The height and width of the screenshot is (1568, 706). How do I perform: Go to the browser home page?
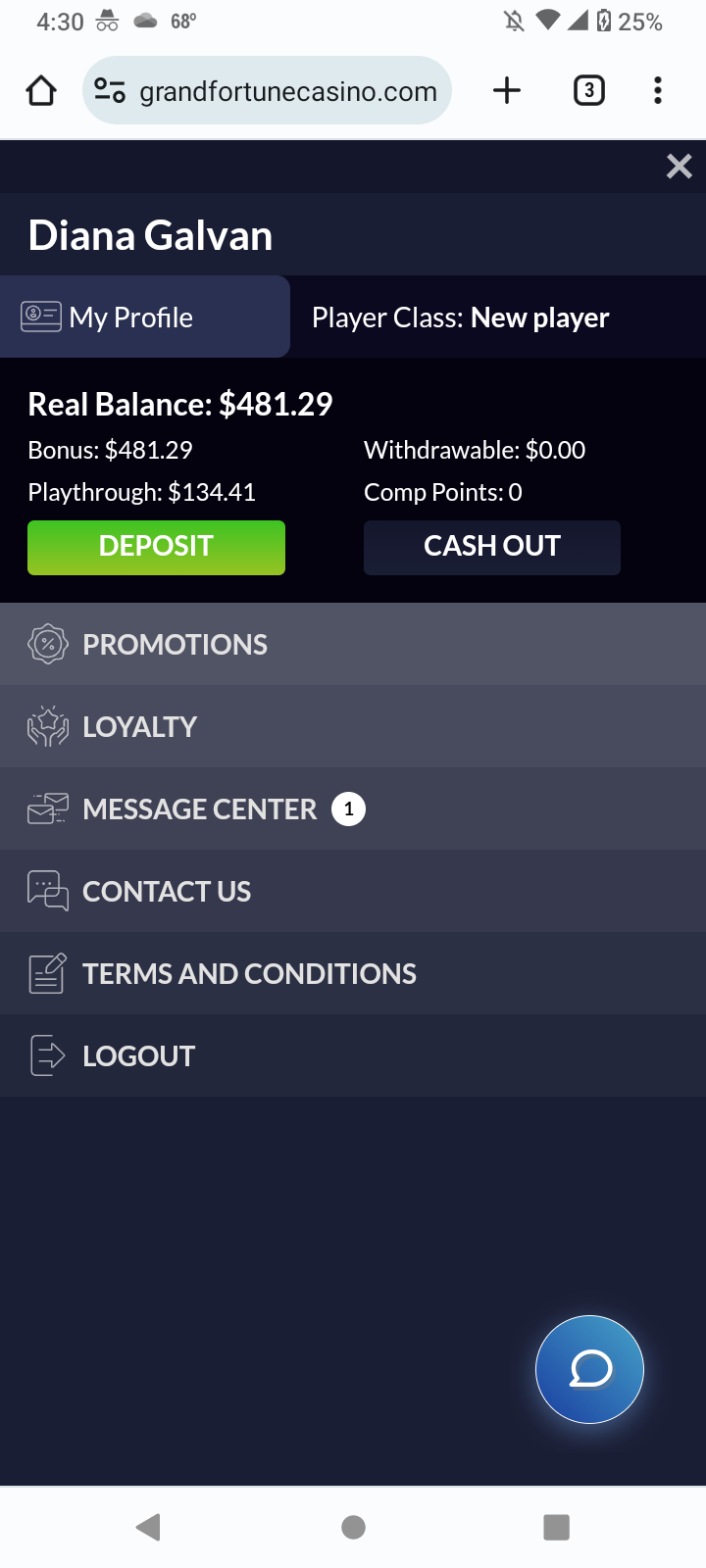[x=41, y=91]
